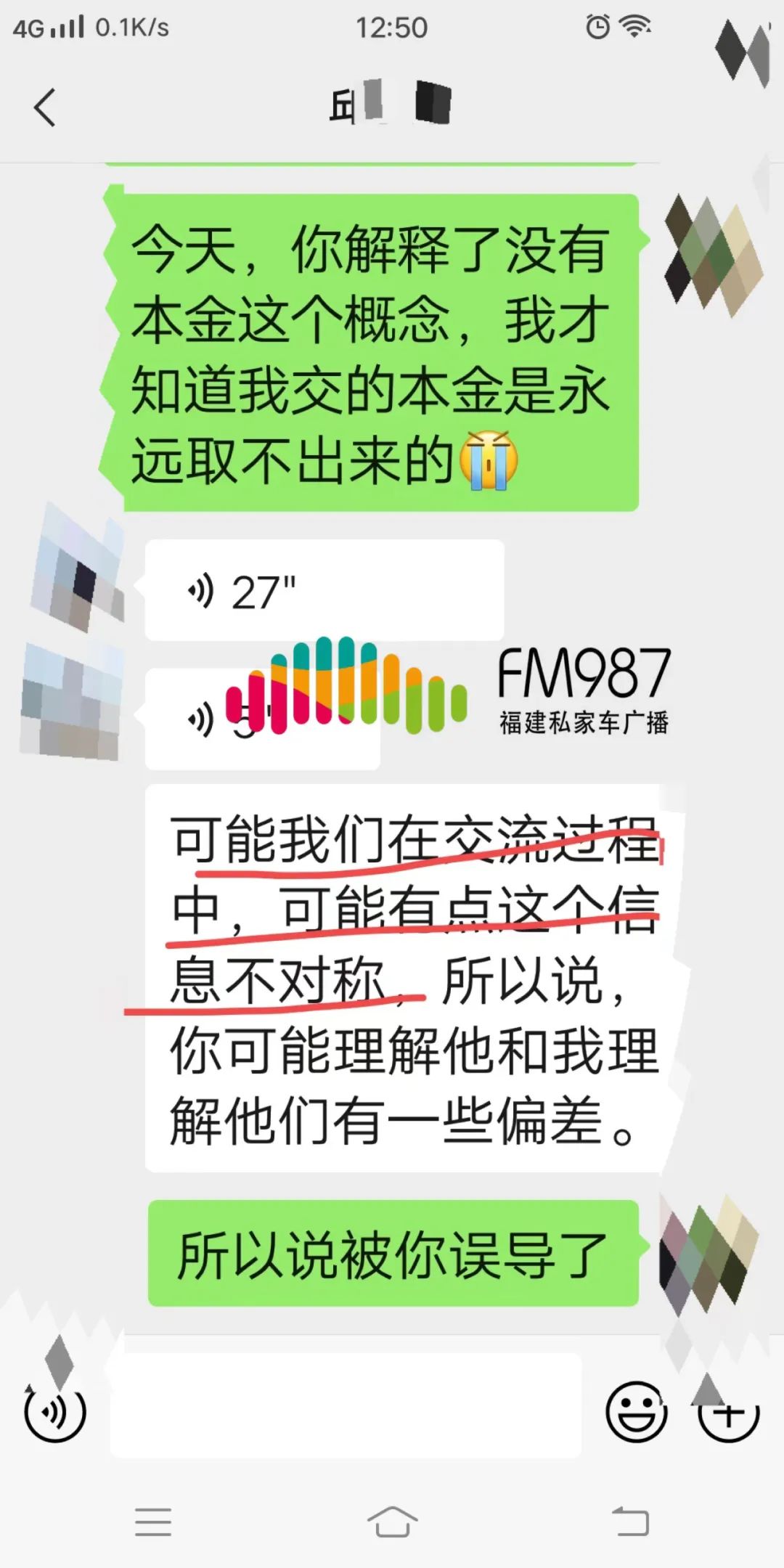Focus the message text field

coord(346,1405)
